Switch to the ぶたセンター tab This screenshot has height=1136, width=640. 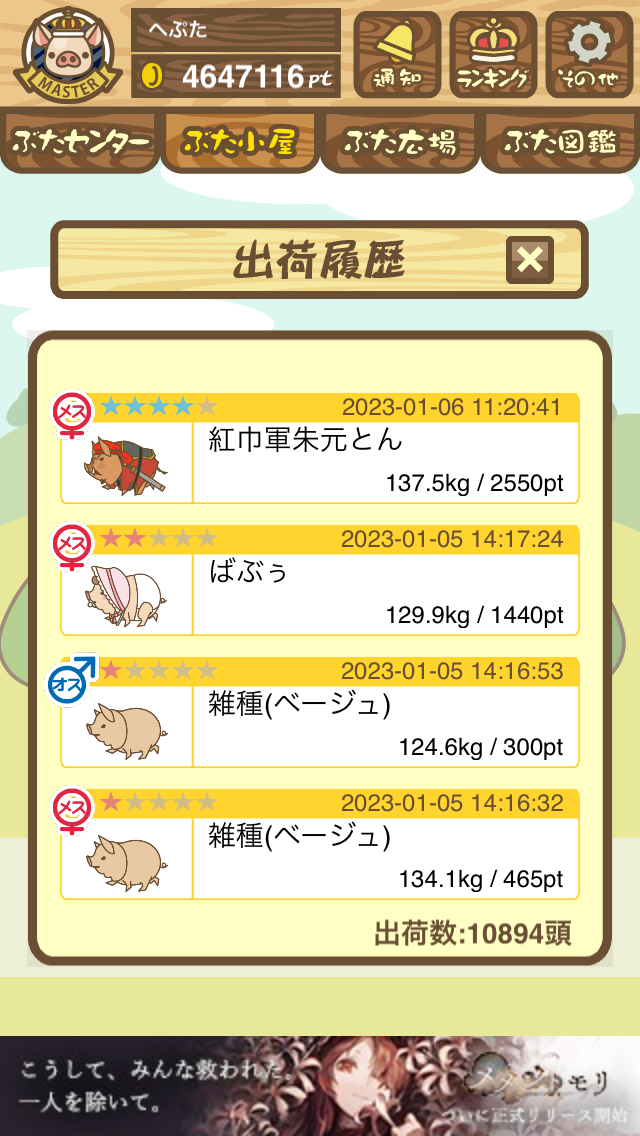[x=82, y=142]
